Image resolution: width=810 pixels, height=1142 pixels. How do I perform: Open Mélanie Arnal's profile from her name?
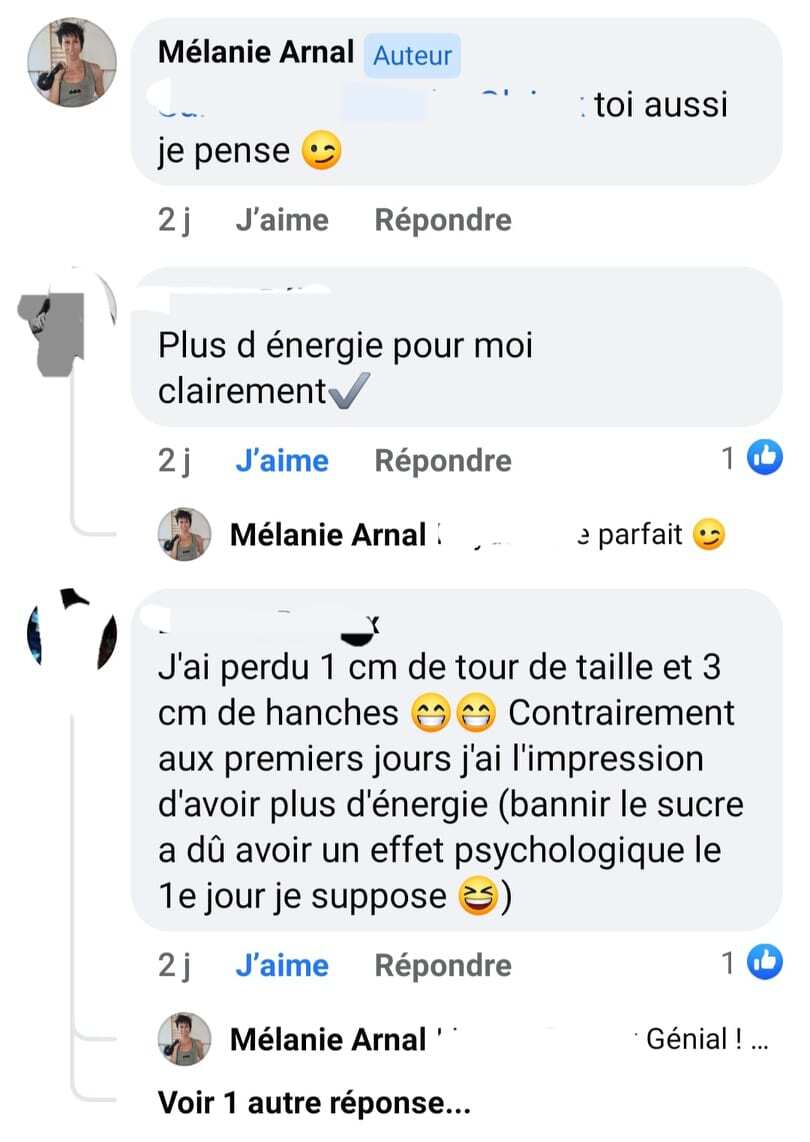pyautogui.click(x=256, y=53)
